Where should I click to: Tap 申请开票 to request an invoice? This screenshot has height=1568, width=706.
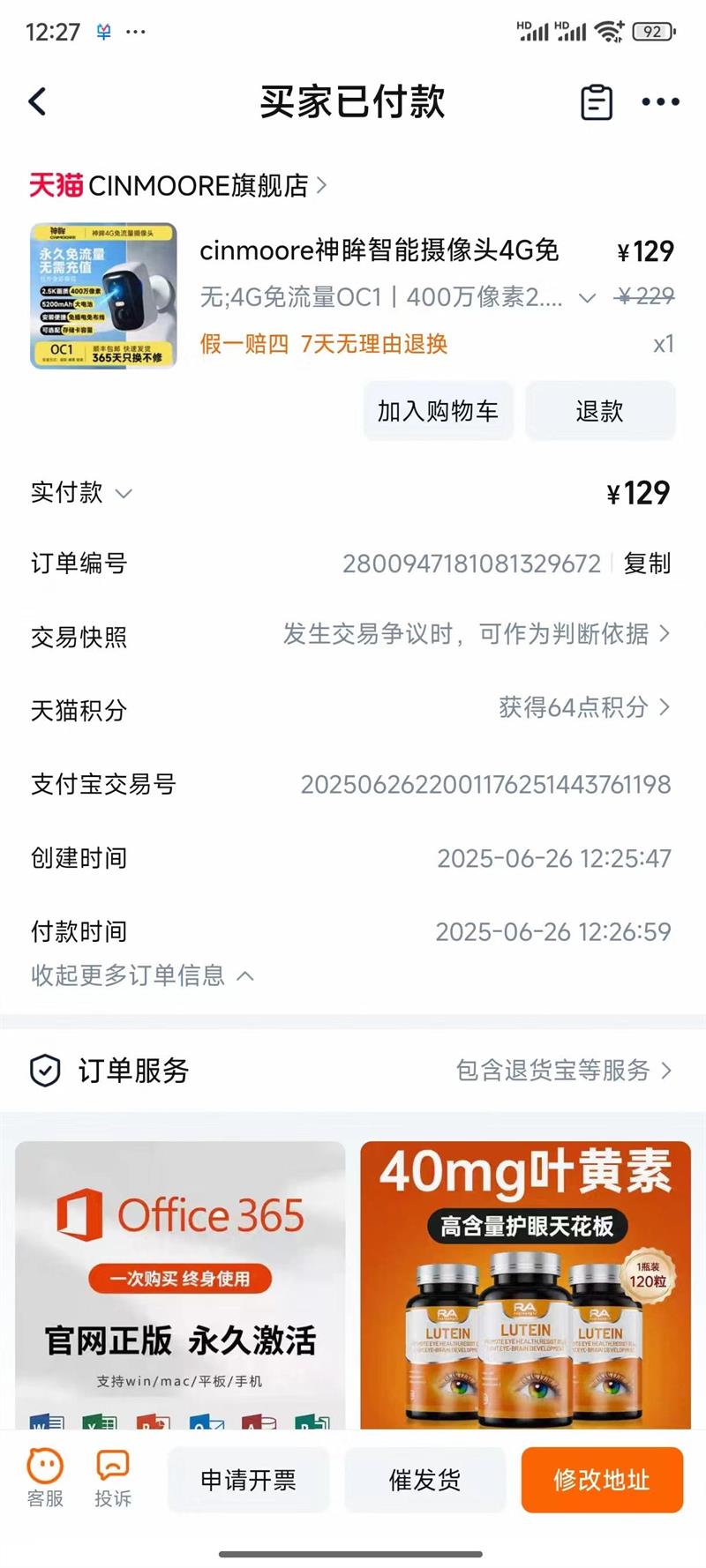248,1480
